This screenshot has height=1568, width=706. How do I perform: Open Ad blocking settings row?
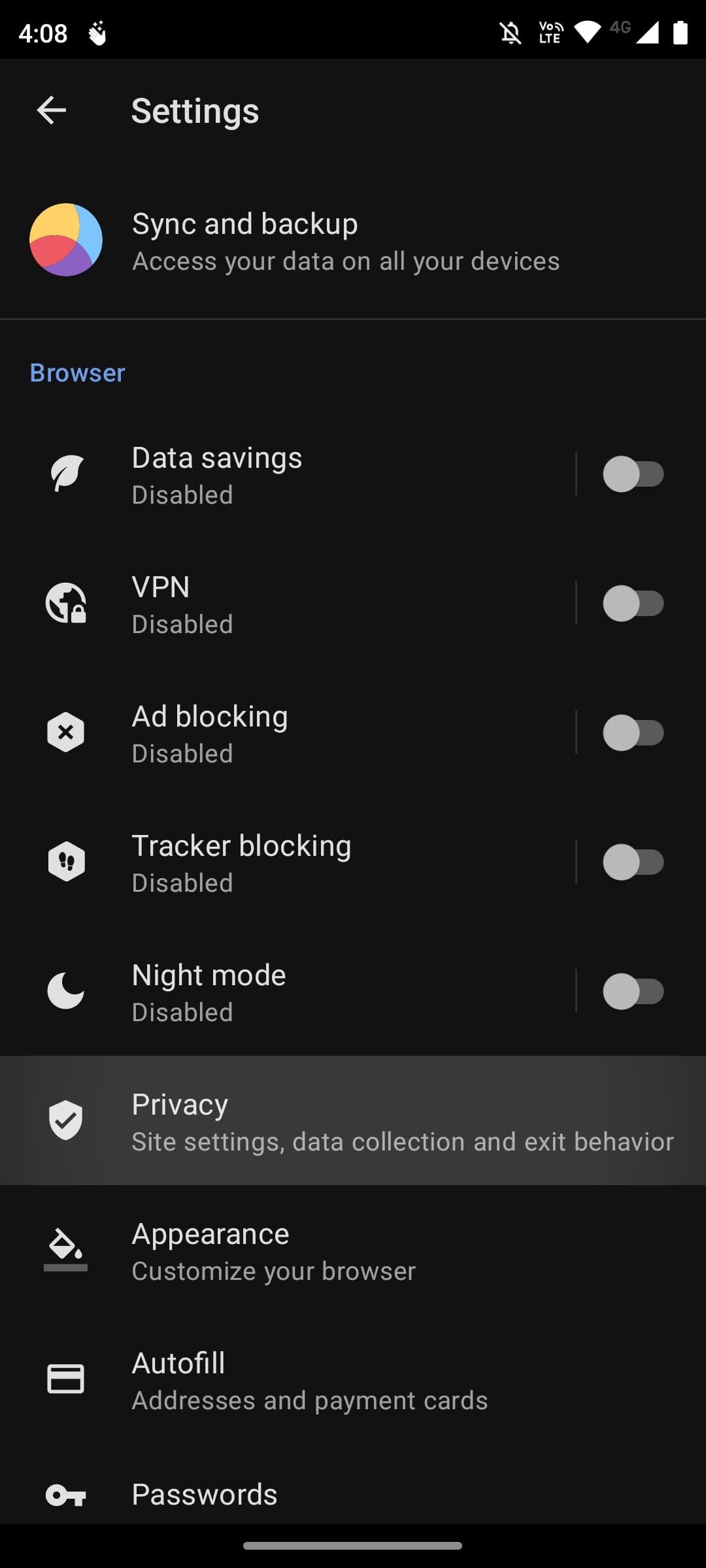[x=288, y=733]
